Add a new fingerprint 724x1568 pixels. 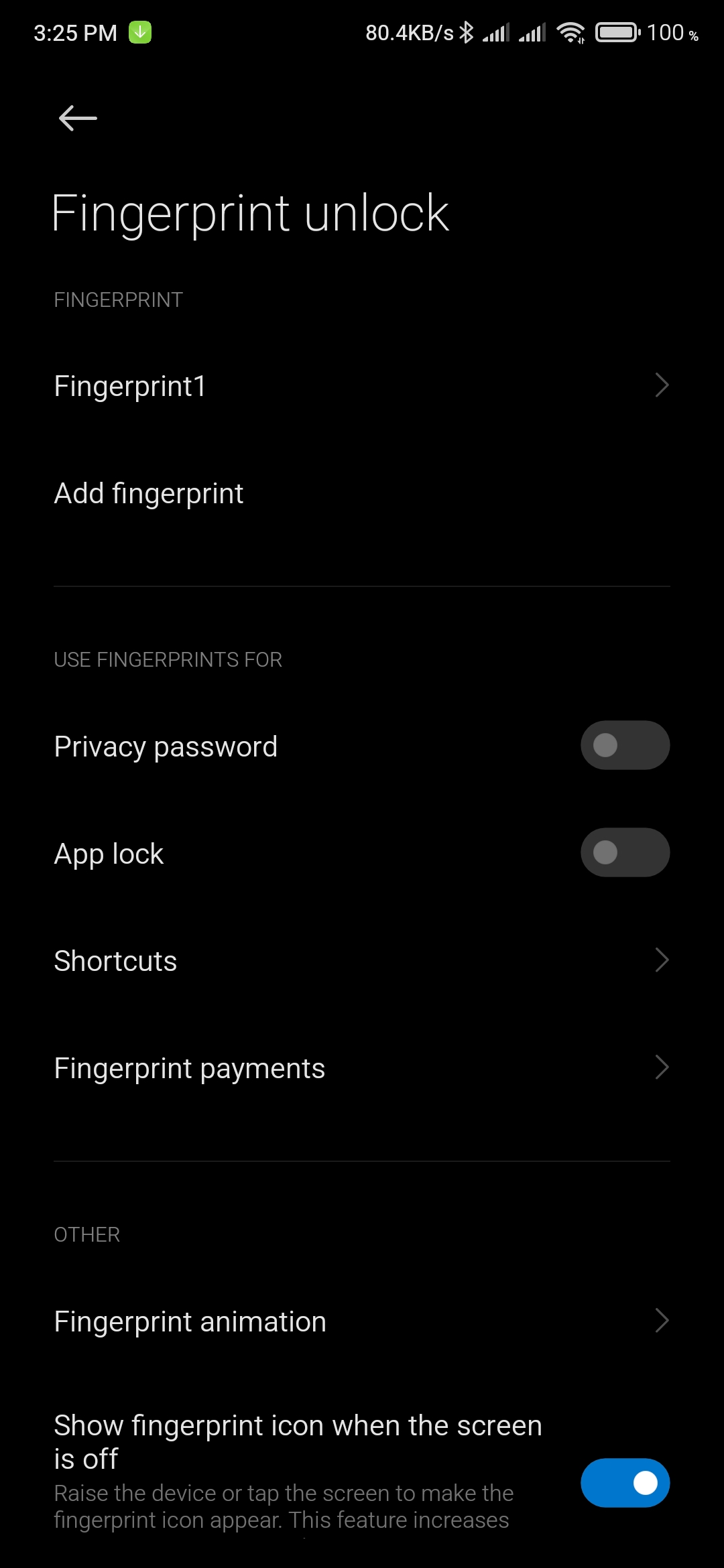362,493
